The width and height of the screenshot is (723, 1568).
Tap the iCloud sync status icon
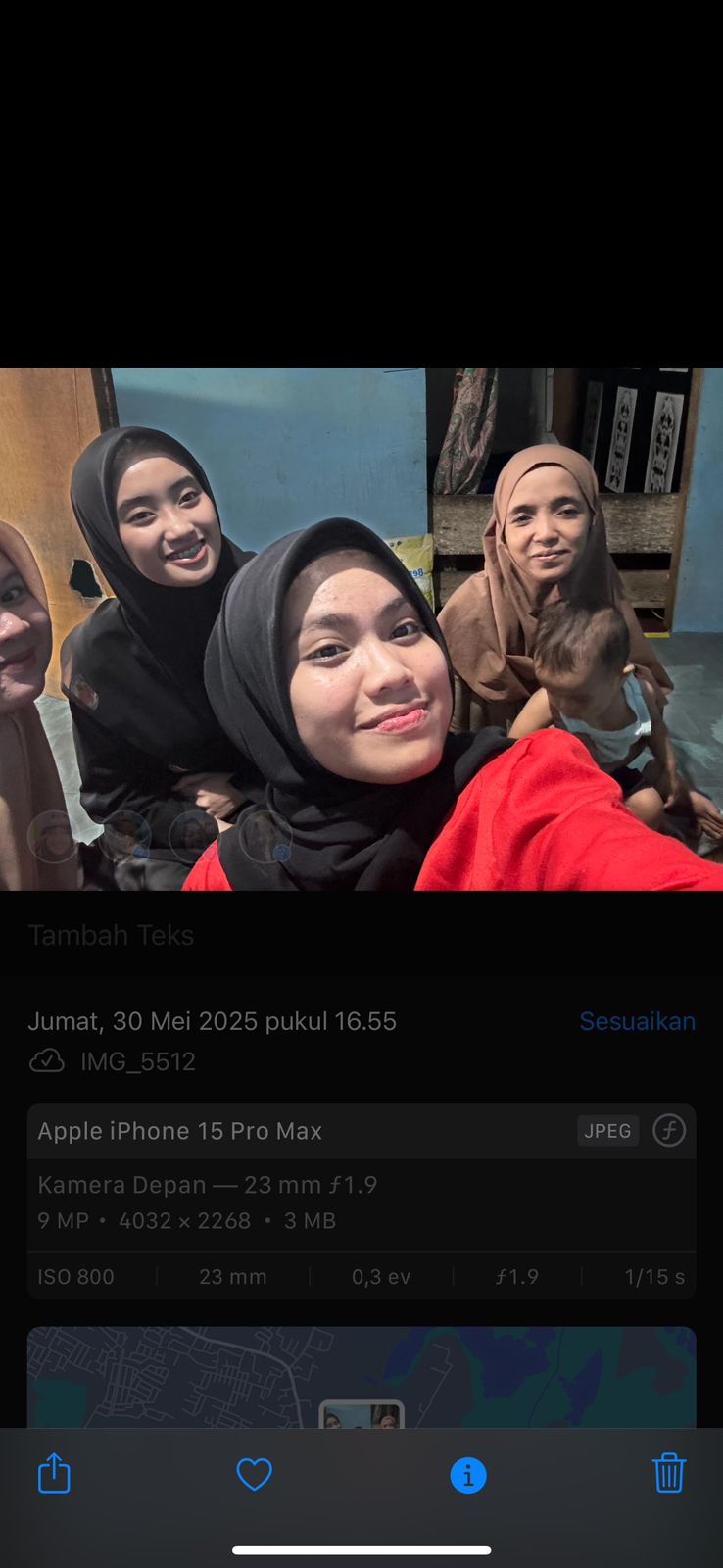tap(47, 1060)
